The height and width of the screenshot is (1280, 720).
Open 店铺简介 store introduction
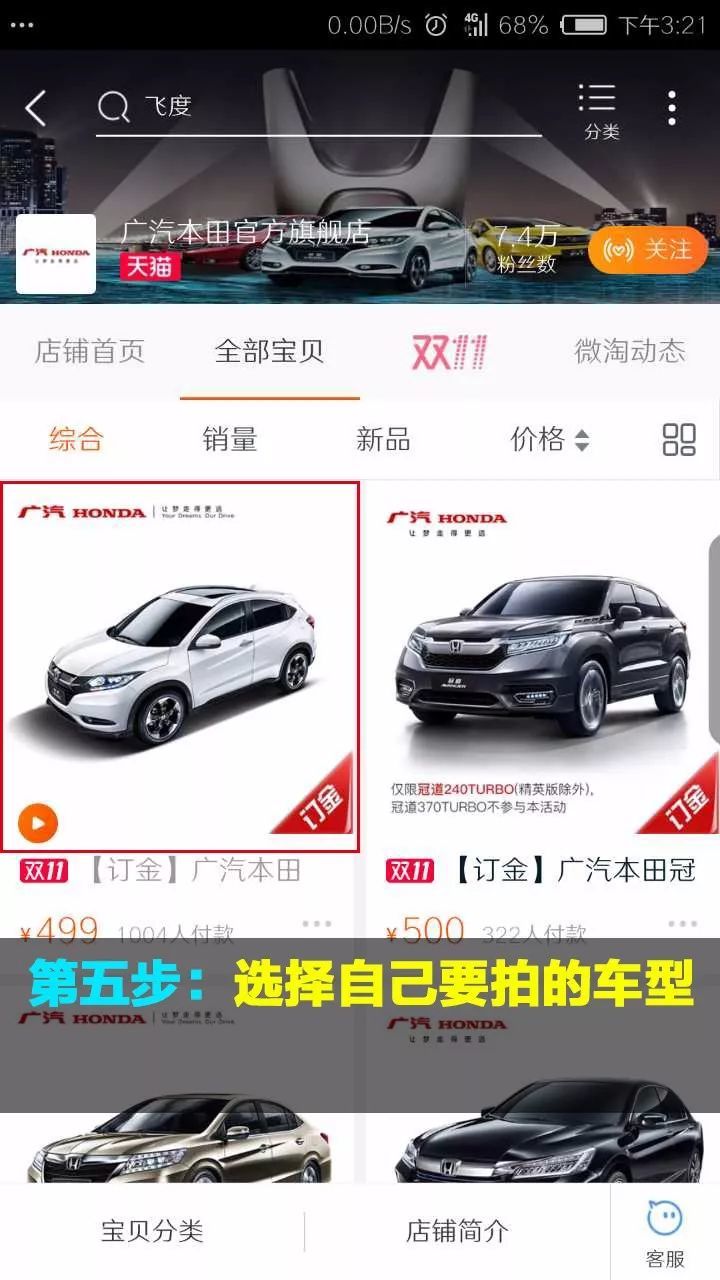[457, 1231]
